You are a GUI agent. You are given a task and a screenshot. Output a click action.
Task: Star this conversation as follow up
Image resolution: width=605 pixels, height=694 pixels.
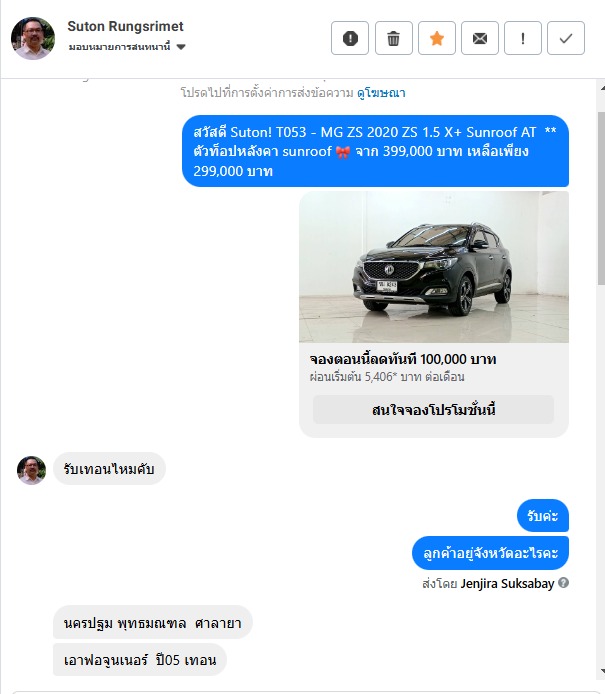point(436,38)
